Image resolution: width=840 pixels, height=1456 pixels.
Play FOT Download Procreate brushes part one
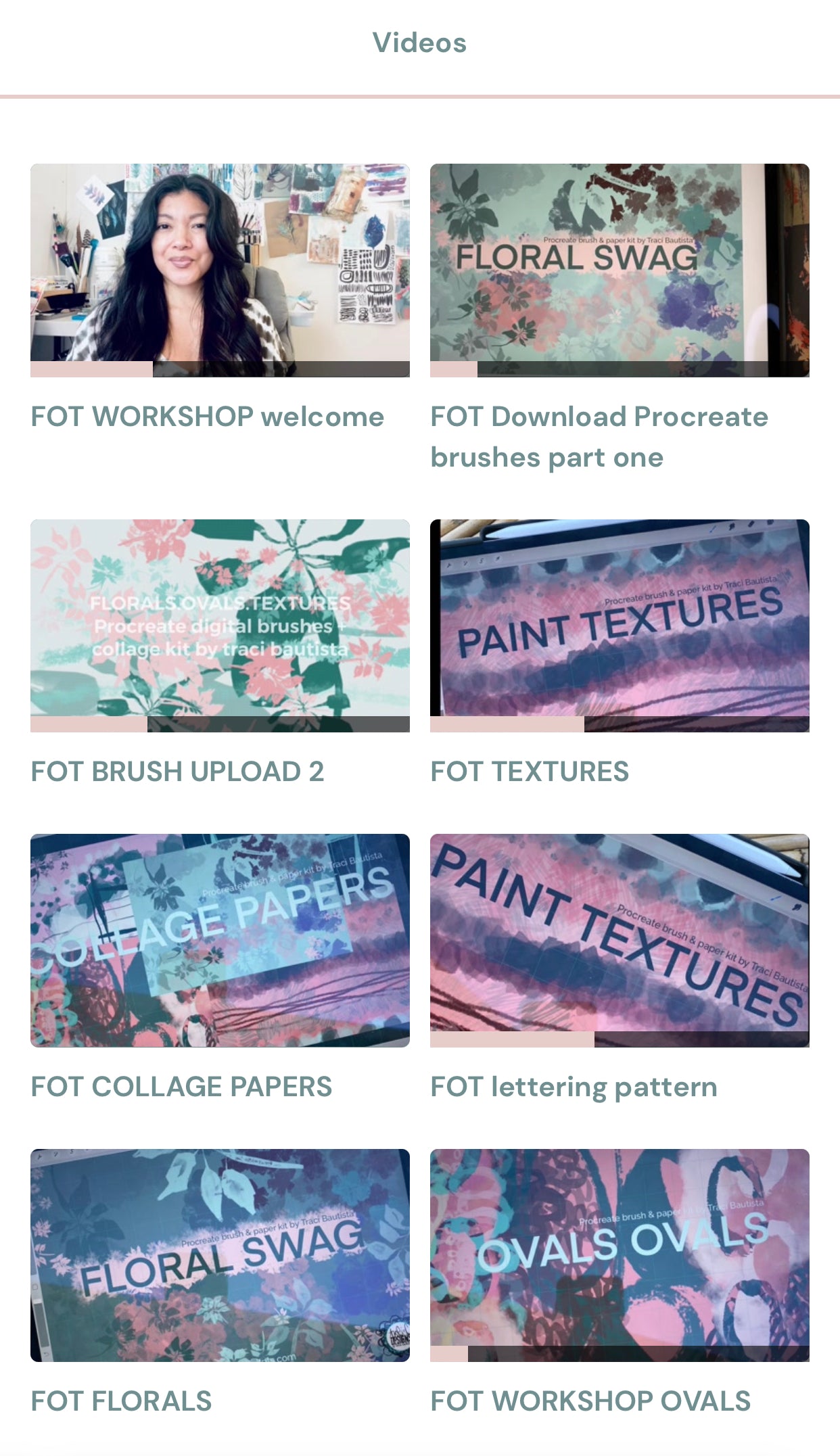pos(620,270)
